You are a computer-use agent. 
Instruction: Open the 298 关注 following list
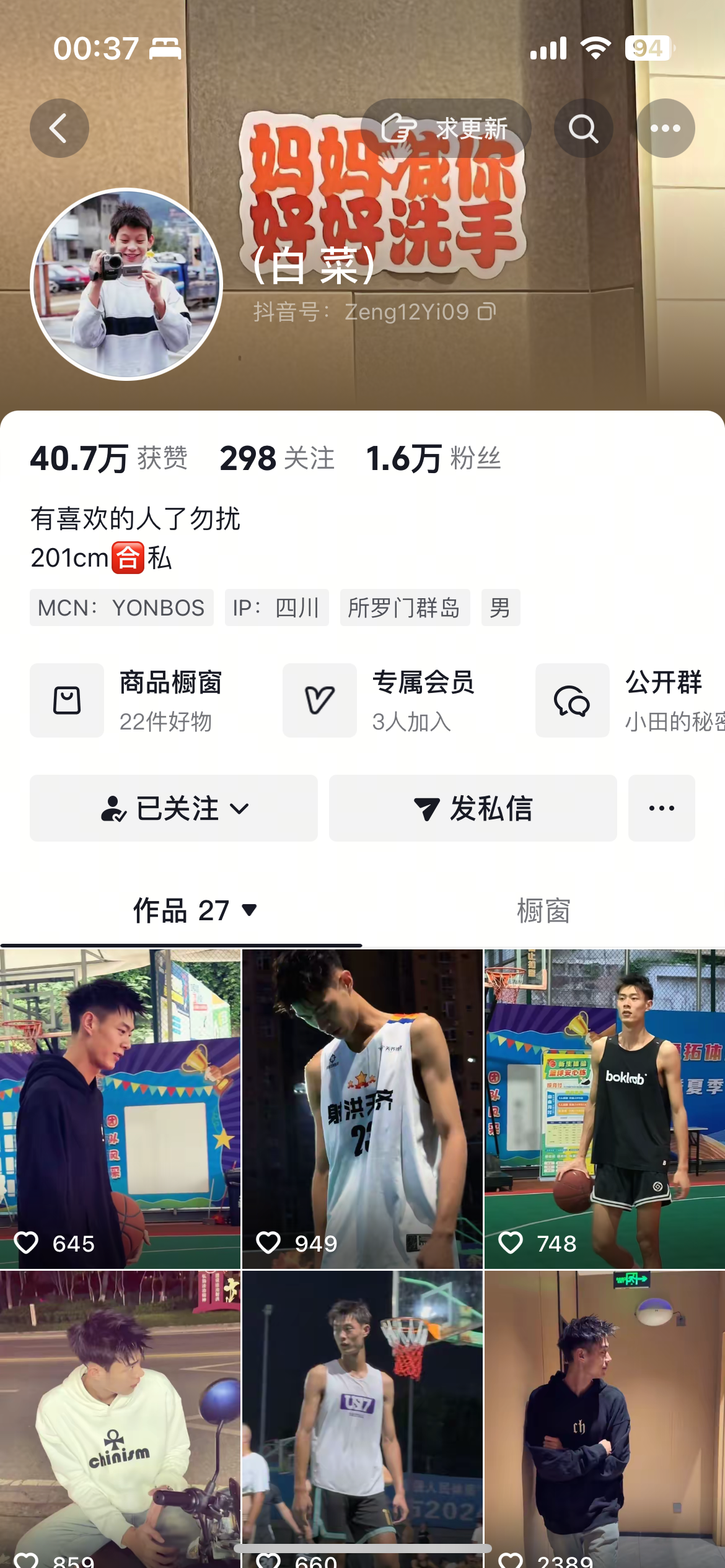pos(277,458)
